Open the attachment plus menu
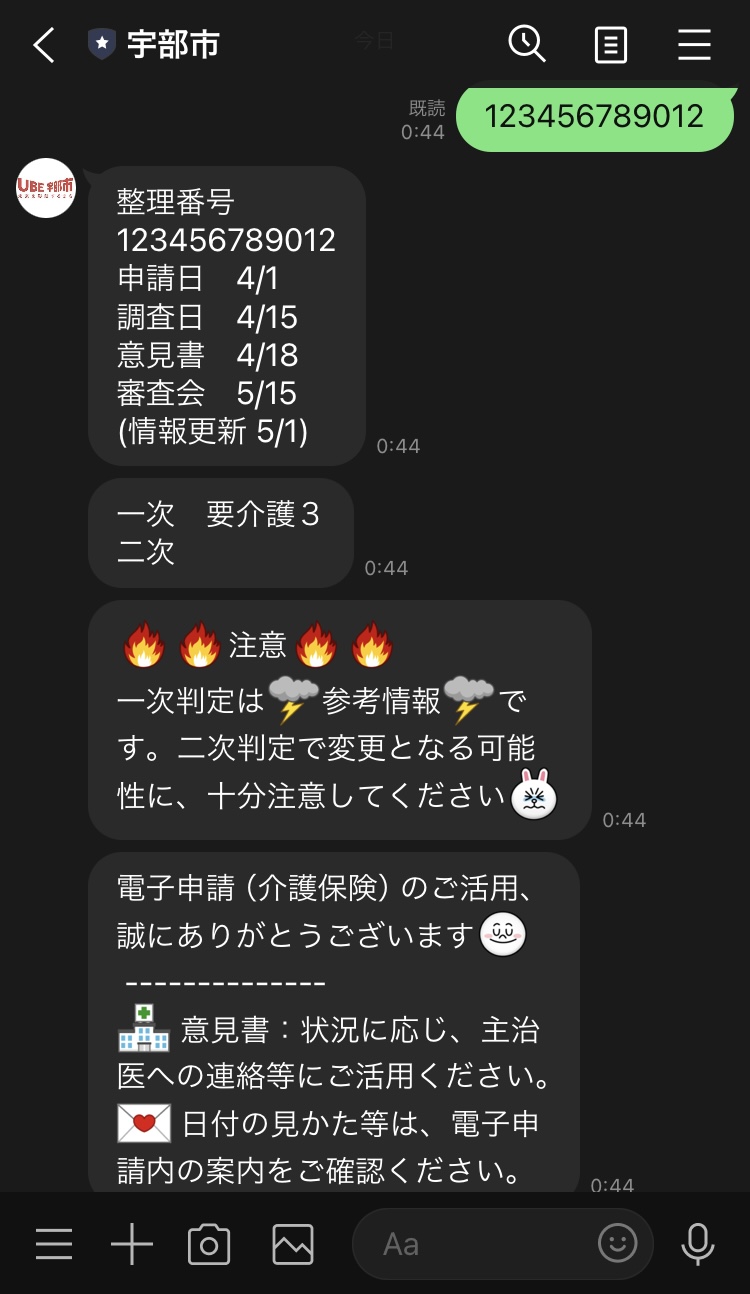Viewport: 750px width, 1294px height. click(130, 1243)
